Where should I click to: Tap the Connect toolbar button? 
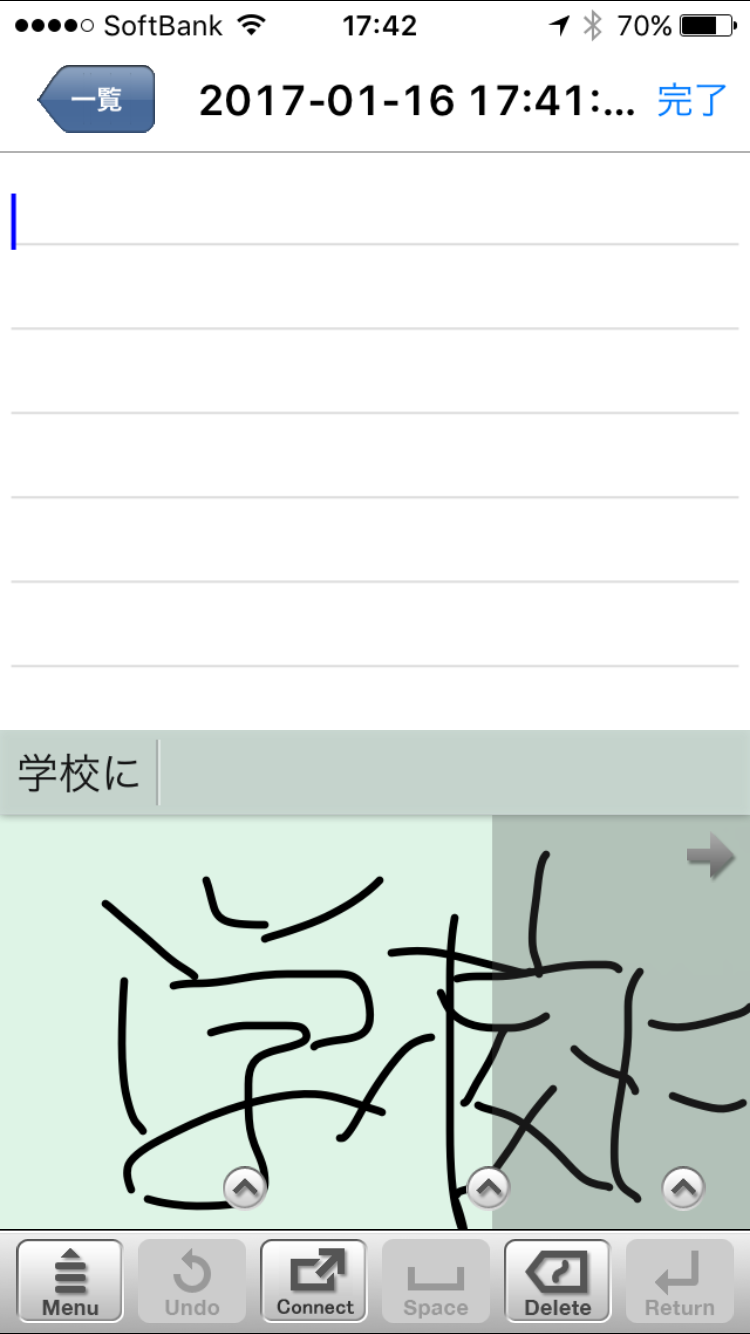point(314,1281)
